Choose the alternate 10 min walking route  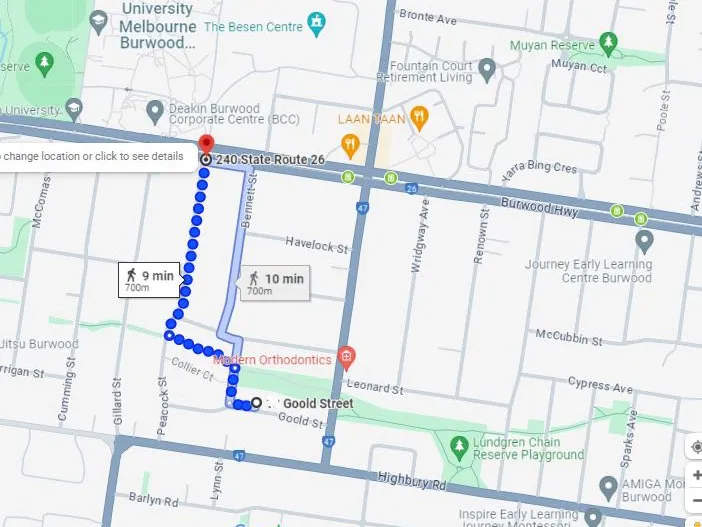click(274, 284)
